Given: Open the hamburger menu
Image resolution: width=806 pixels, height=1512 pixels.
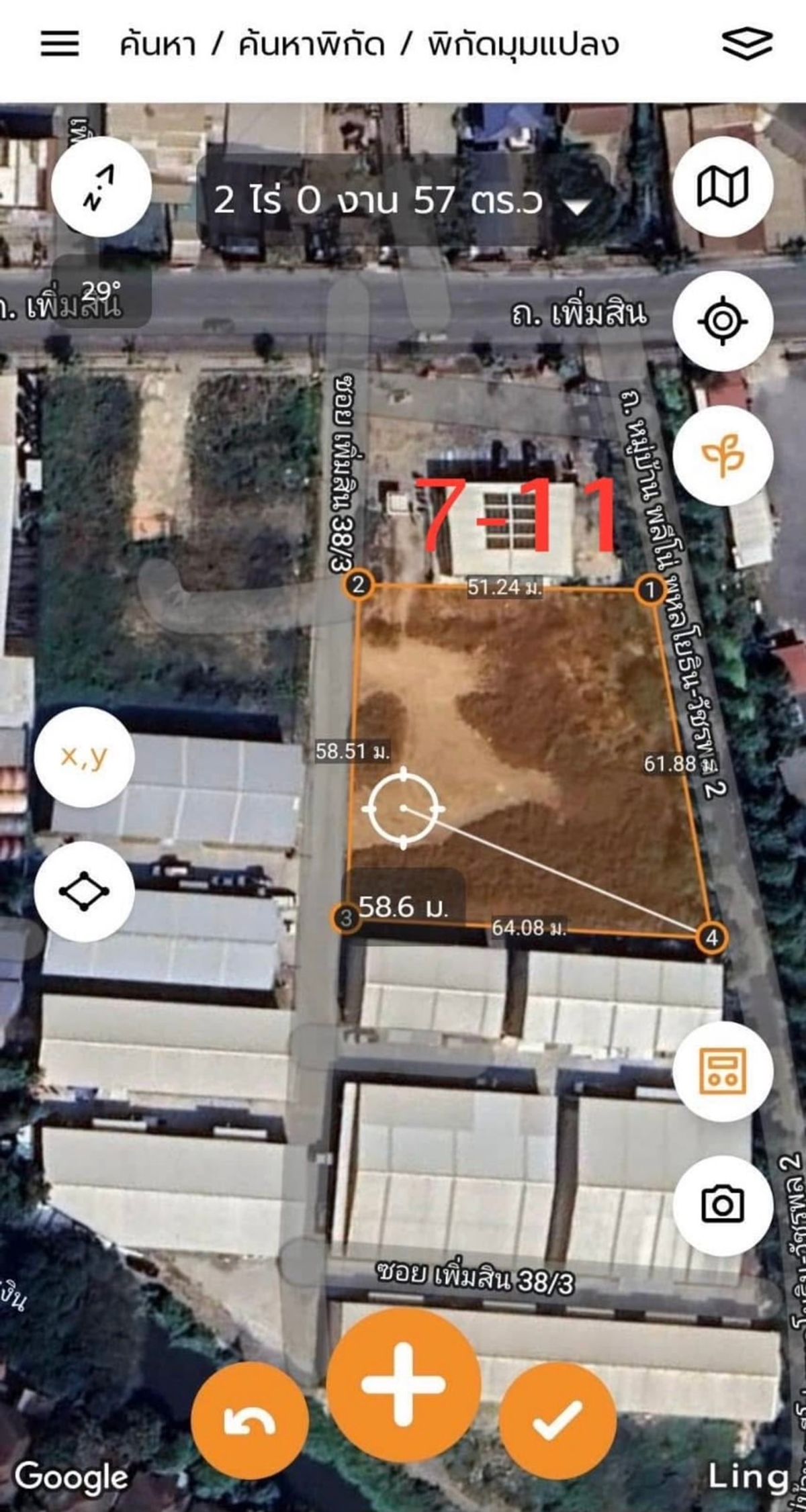Looking at the screenshot, I should pos(60,44).
